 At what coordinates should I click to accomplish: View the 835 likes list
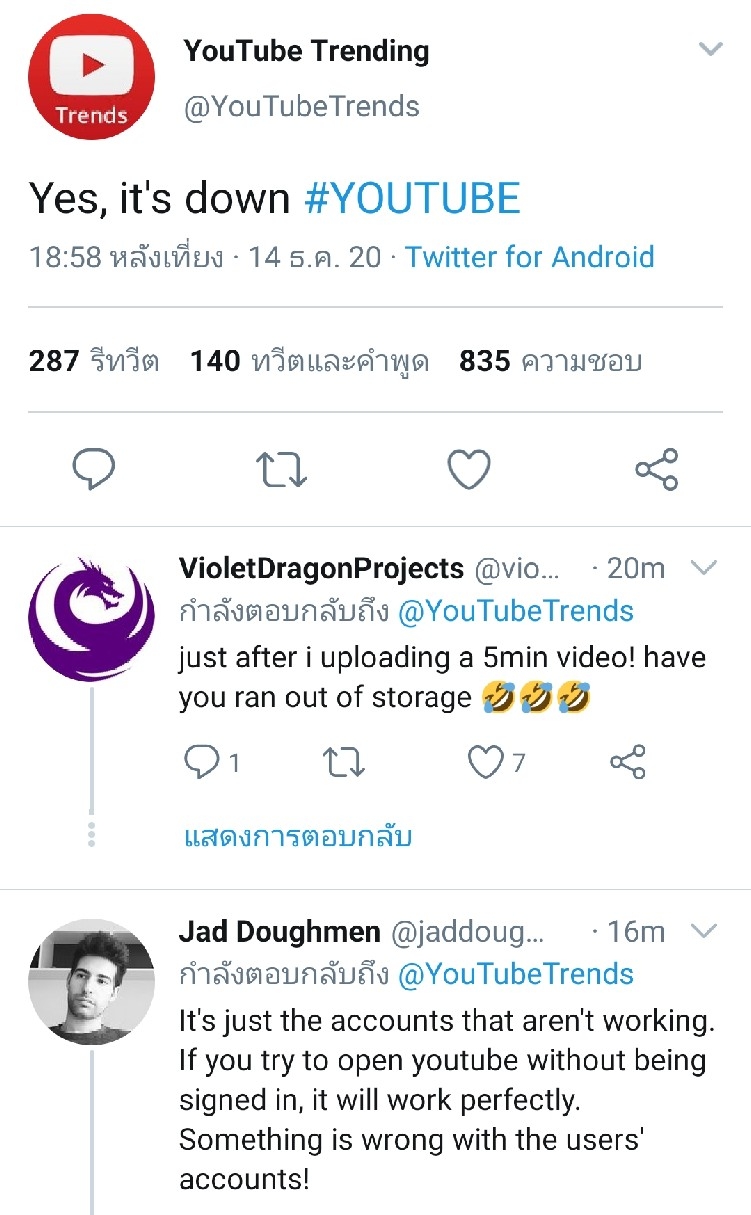pos(550,361)
